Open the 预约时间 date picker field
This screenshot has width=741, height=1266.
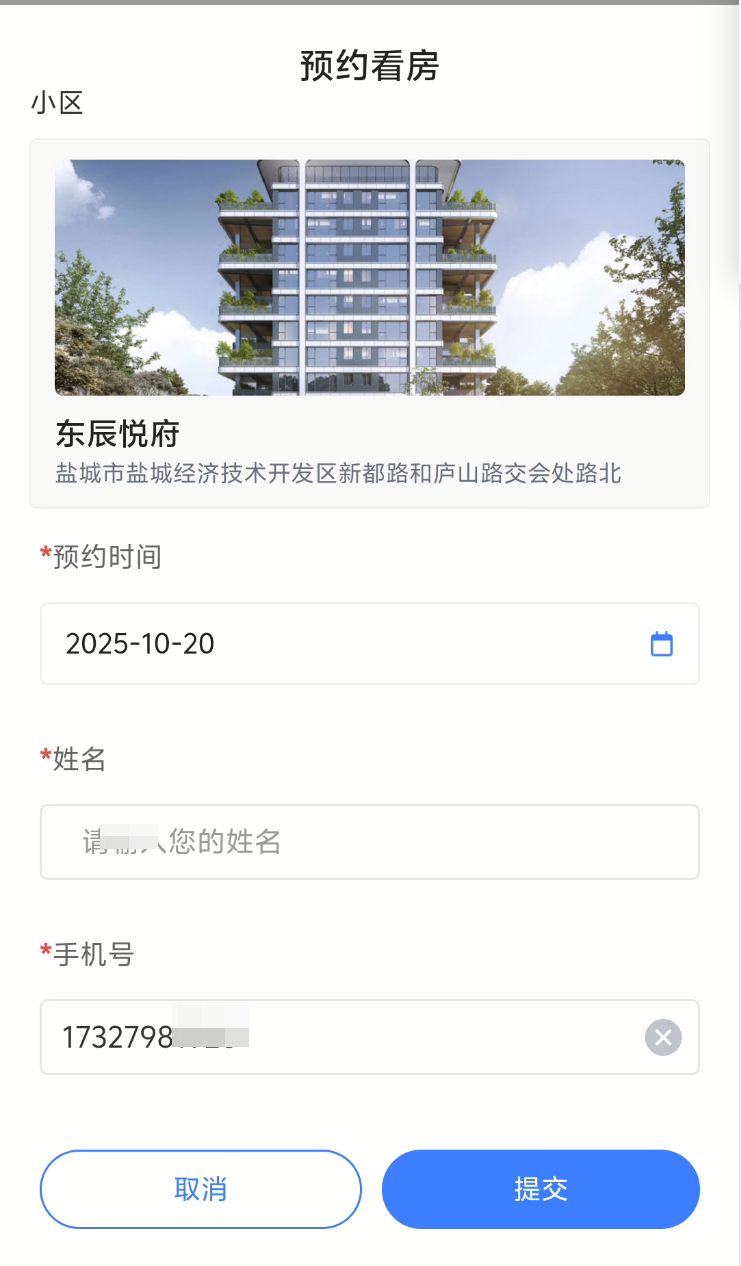tap(369, 644)
